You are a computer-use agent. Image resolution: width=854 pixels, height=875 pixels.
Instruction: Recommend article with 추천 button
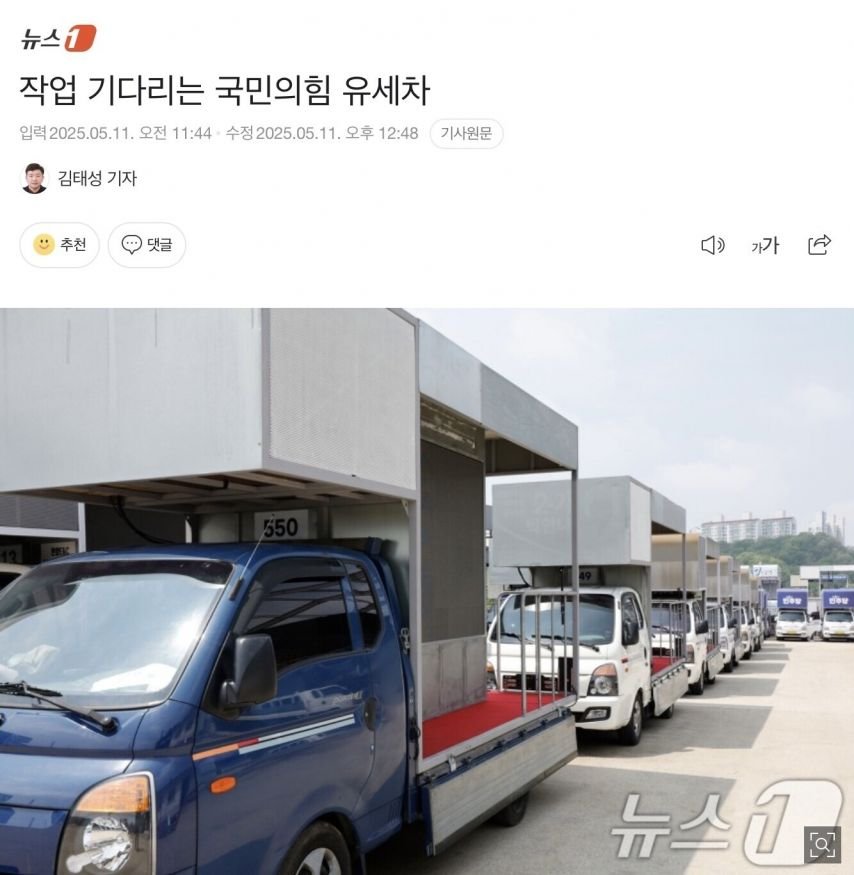coord(59,245)
